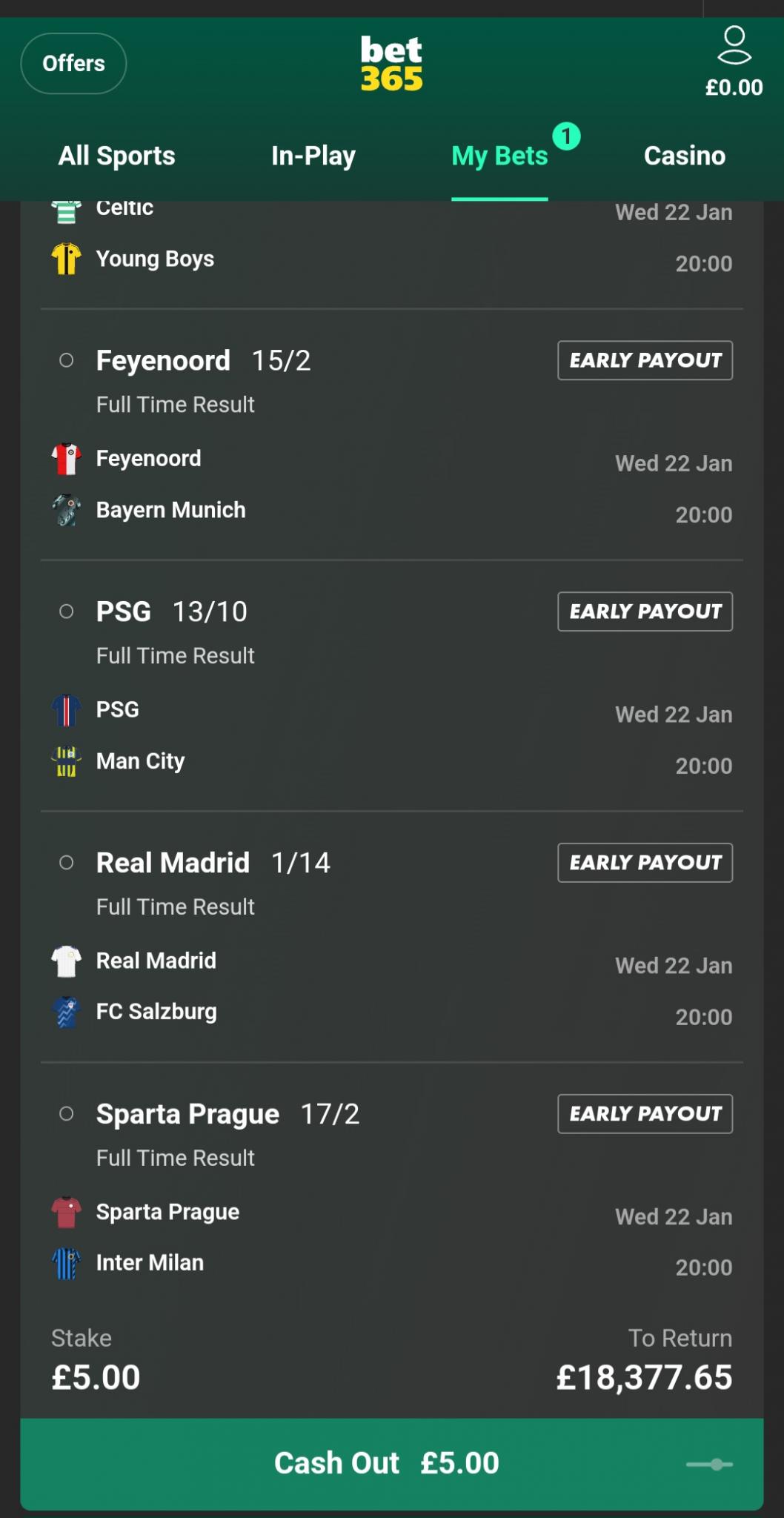Go to the In-Play tab
This screenshot has width=784, height=1518.
[313, 156]
